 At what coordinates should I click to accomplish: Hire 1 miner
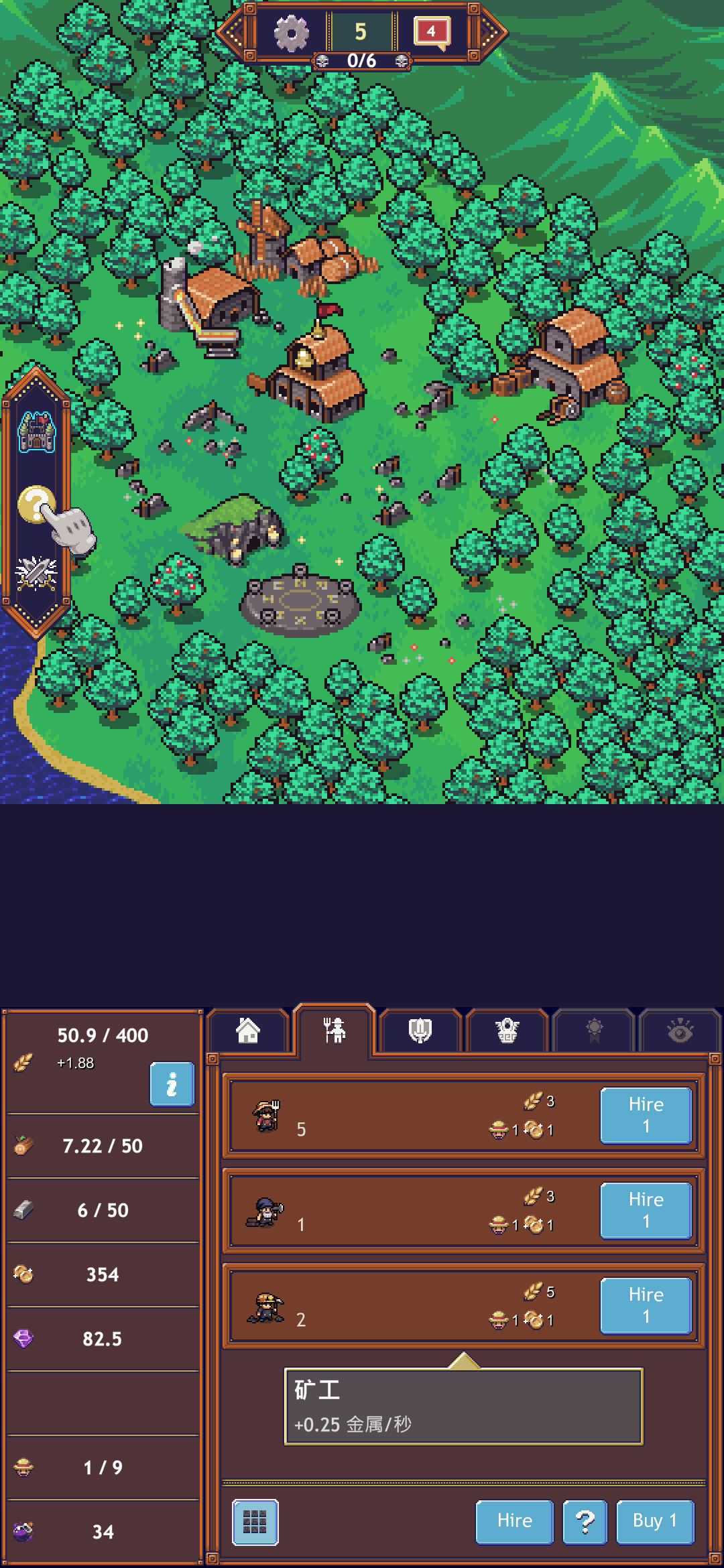pyautogui.click(x=646, y=1305)
